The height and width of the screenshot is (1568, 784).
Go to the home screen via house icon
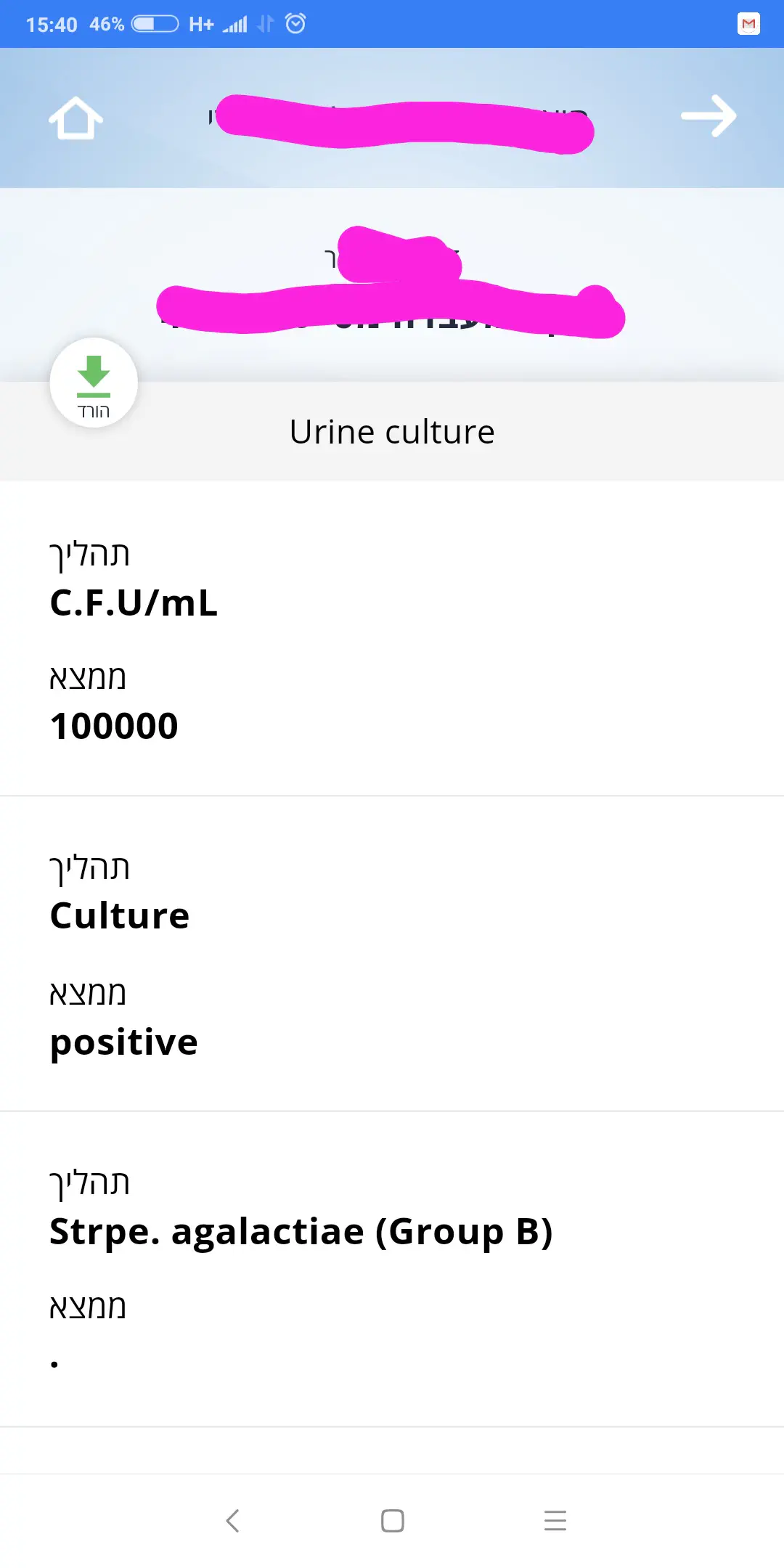coord(75,118)
